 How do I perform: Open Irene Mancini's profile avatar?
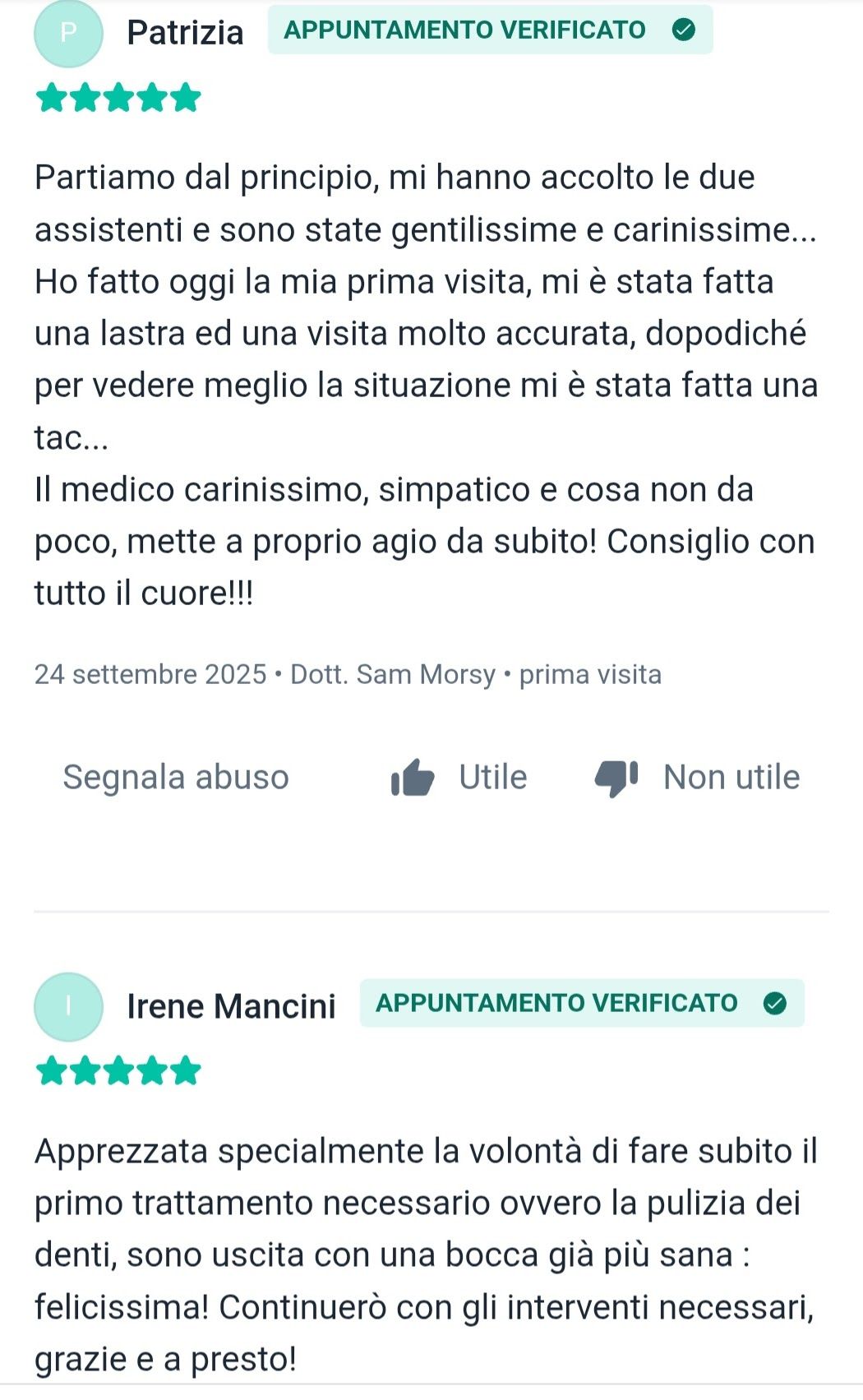point(69,1005)
